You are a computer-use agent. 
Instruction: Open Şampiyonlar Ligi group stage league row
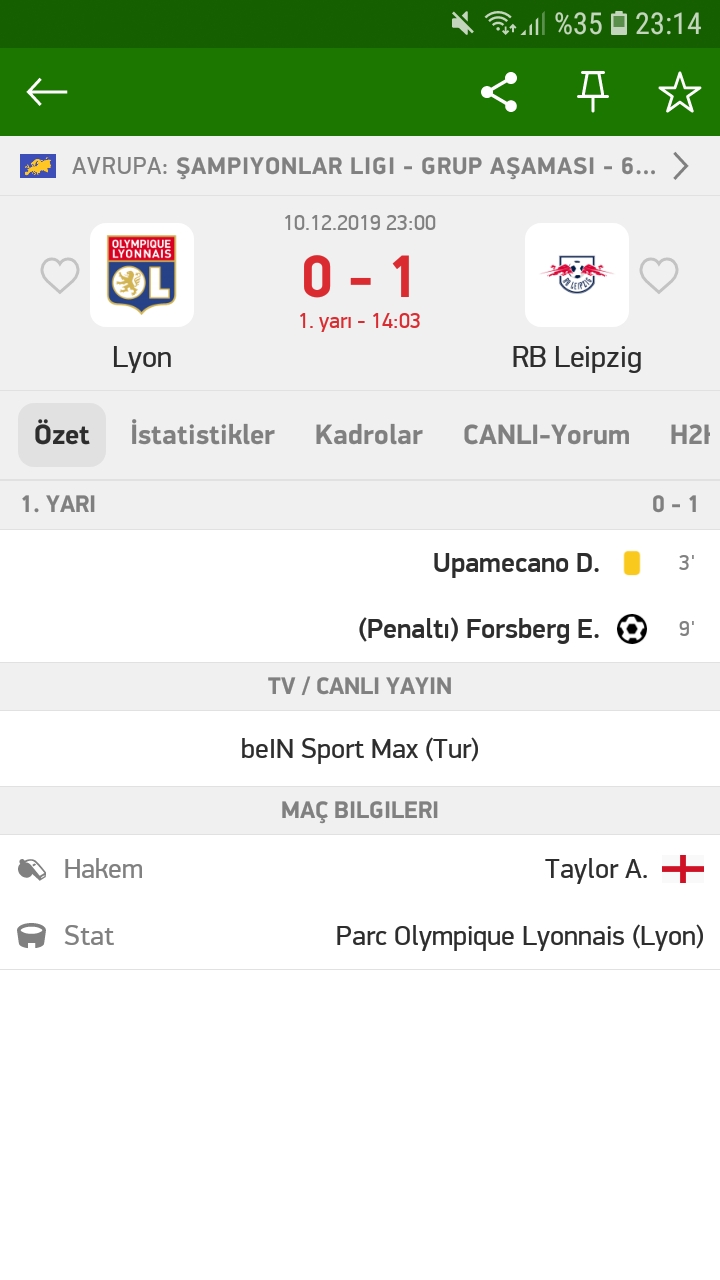coord(360,165)
